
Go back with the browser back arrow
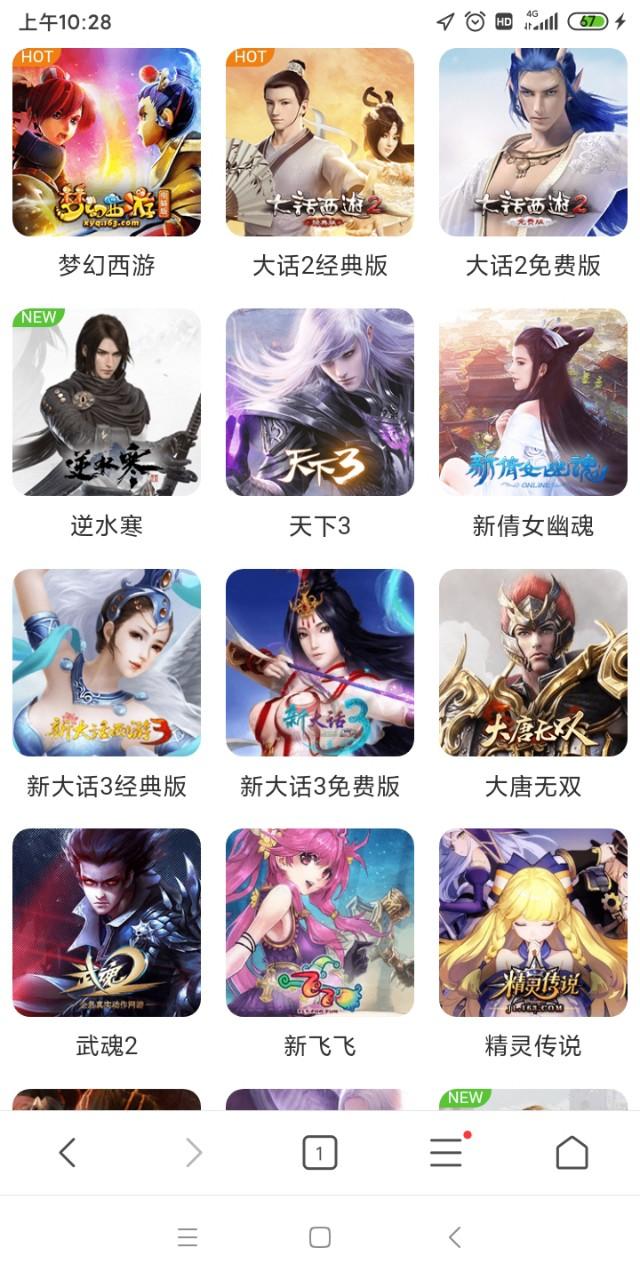click(x=67, y=1153)
